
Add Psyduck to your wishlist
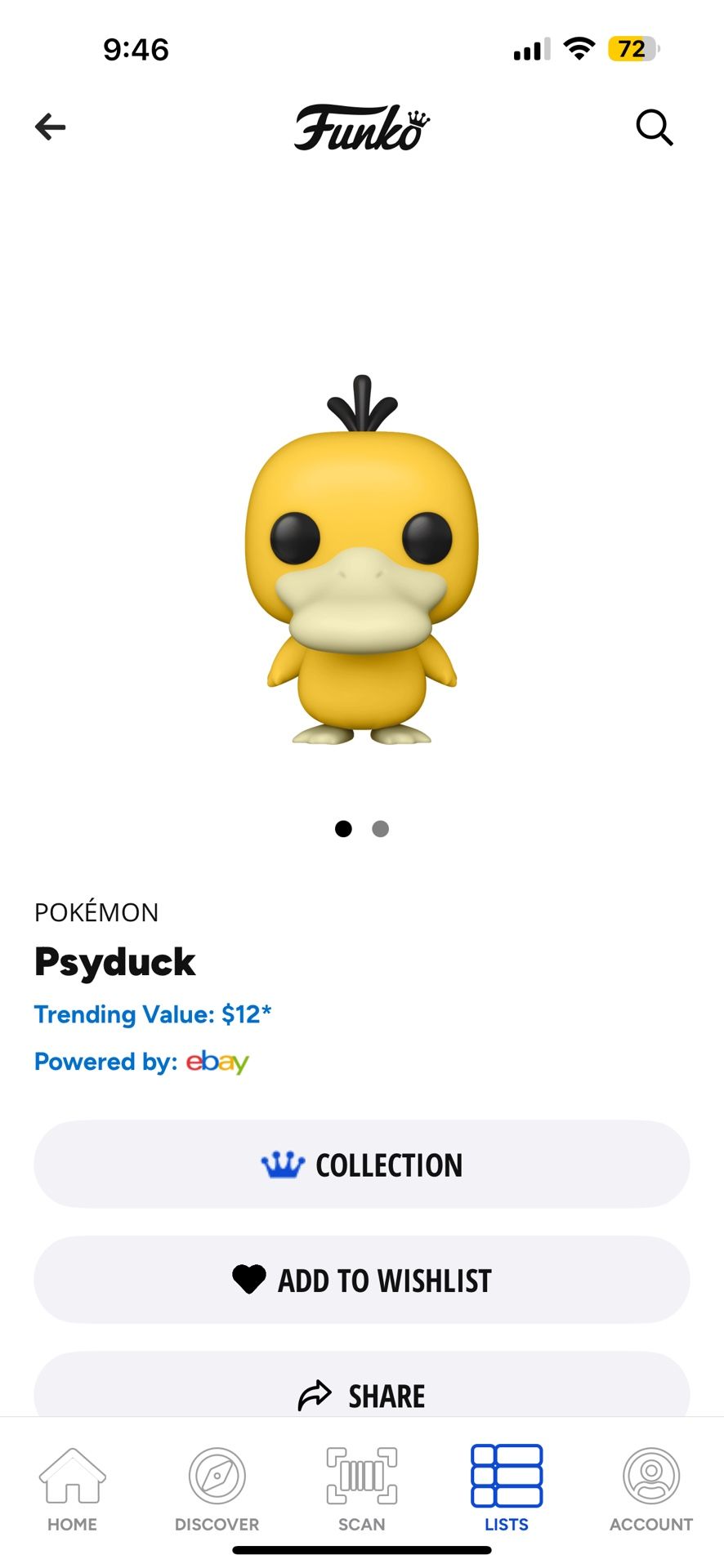[x=362, y=1280]
